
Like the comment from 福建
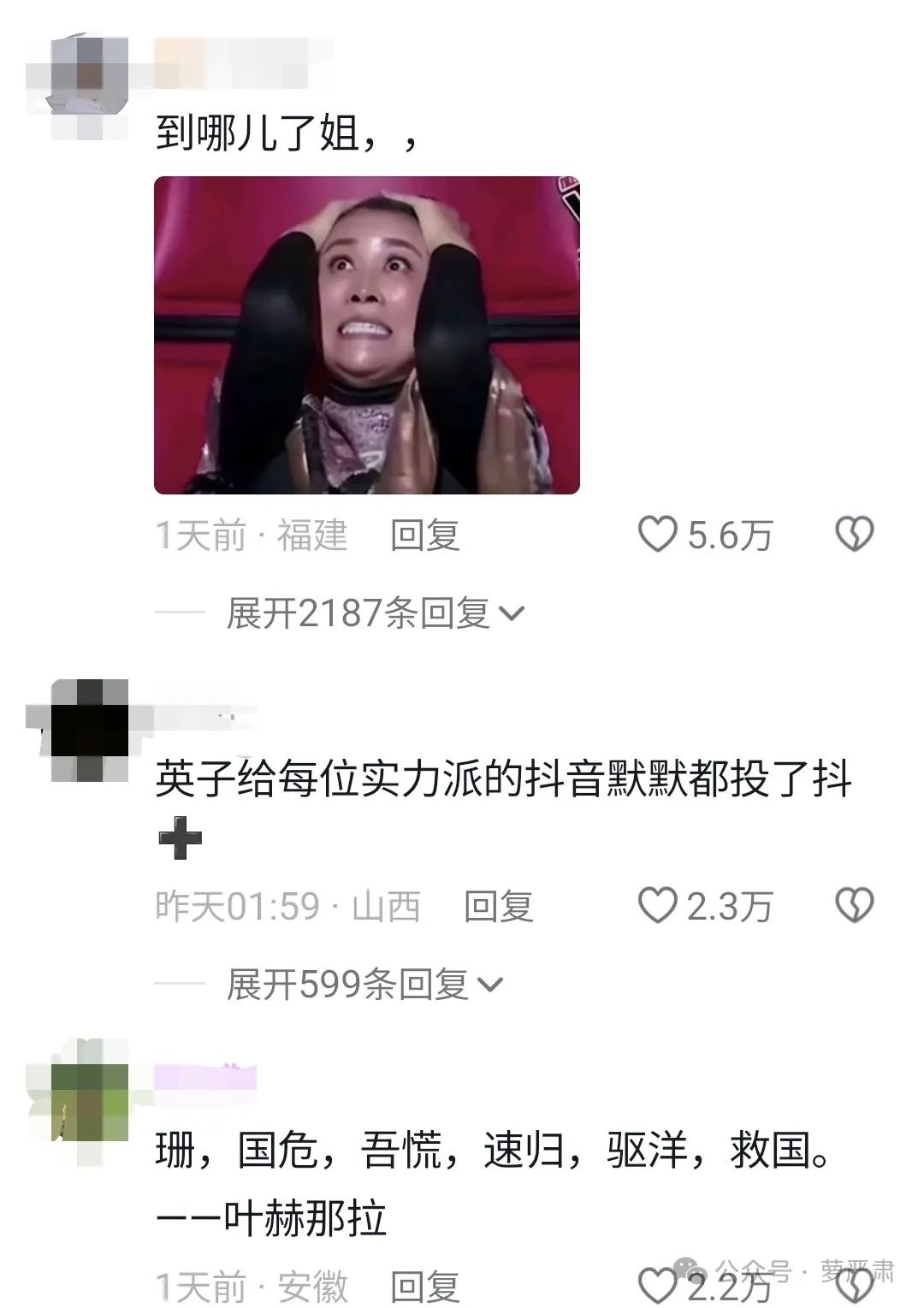(658, 536)
